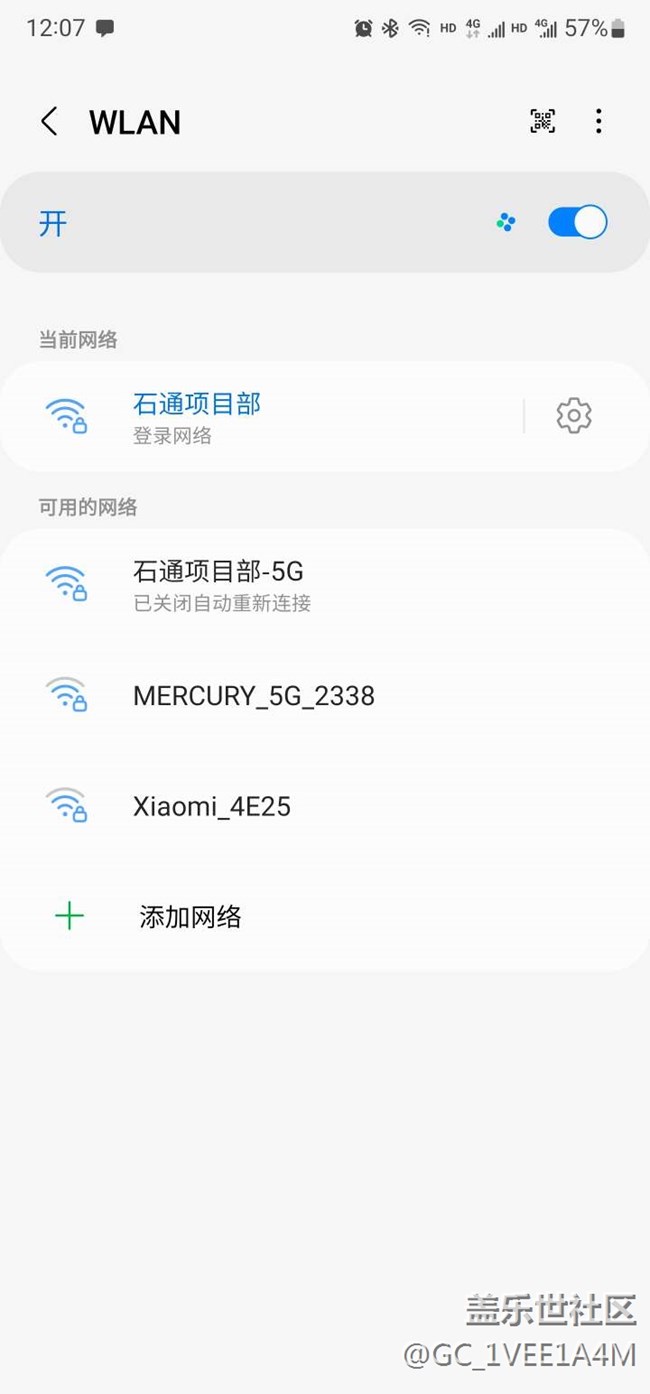Viewport: 650px width, 1394px height.
Task: Tap 添加网络 to add a network
Action: click(190, 917)
